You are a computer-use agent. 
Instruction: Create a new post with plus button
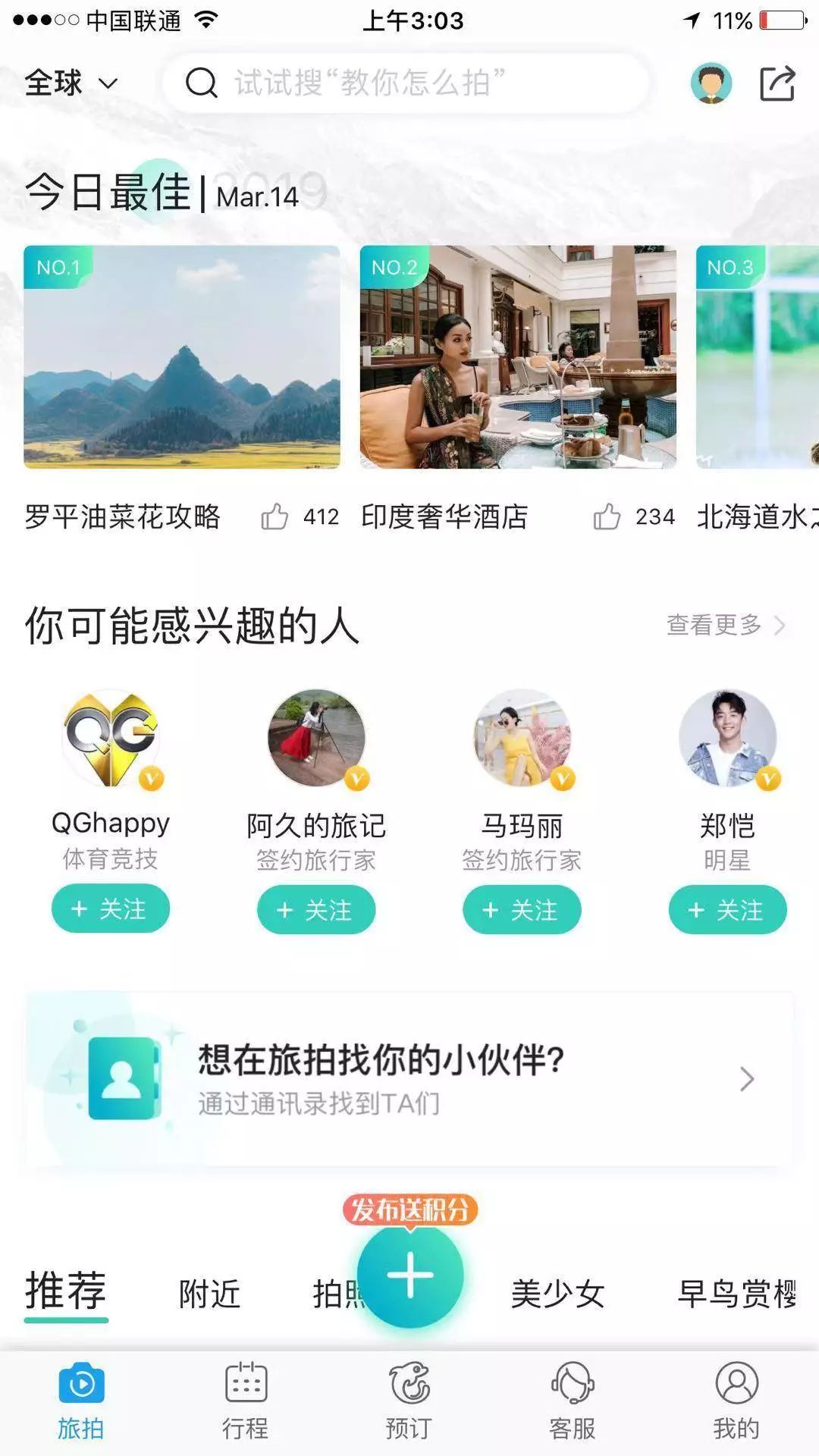410,1275
